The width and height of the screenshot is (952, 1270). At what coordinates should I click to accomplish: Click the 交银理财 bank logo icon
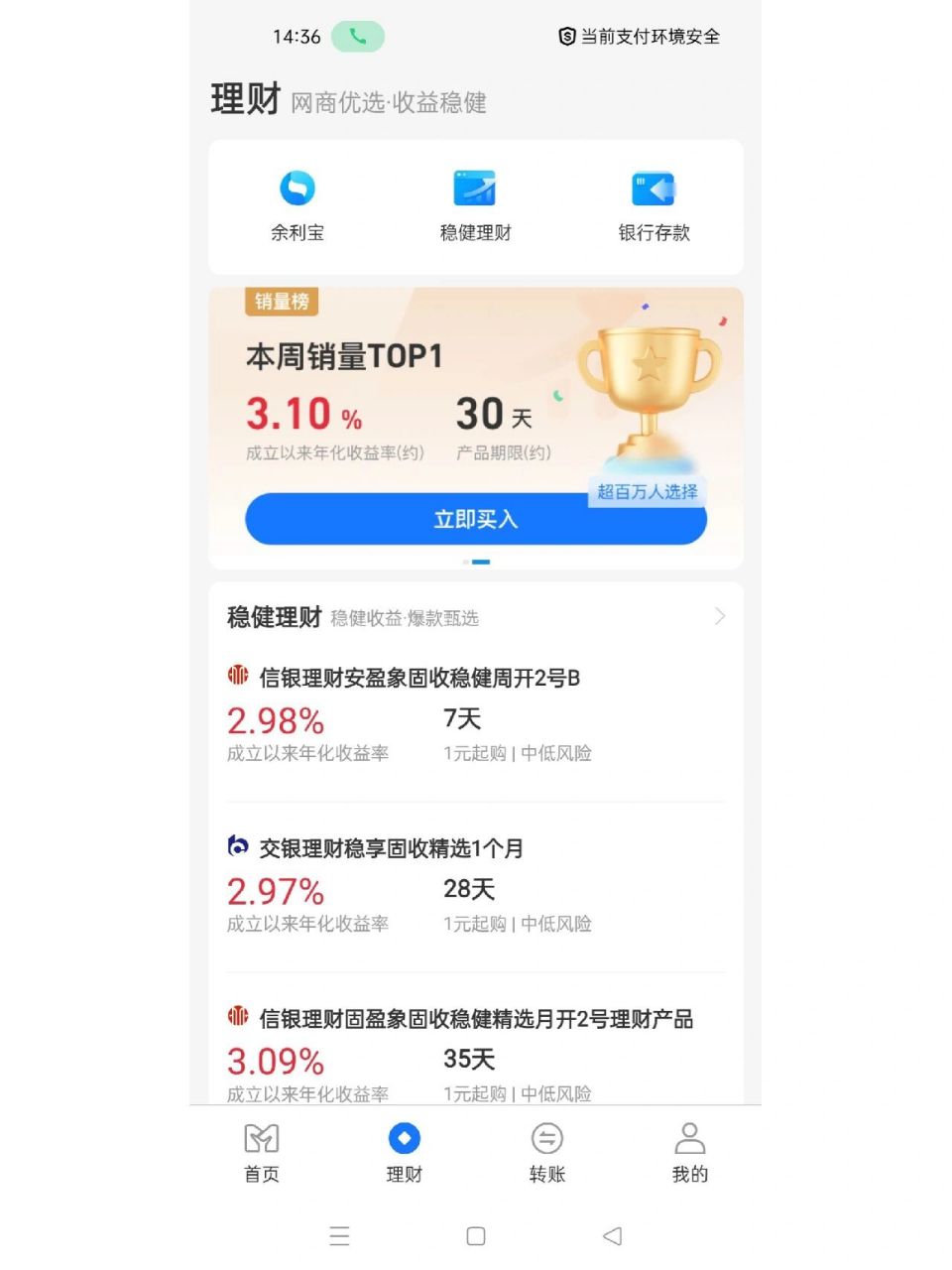[237, 846]
